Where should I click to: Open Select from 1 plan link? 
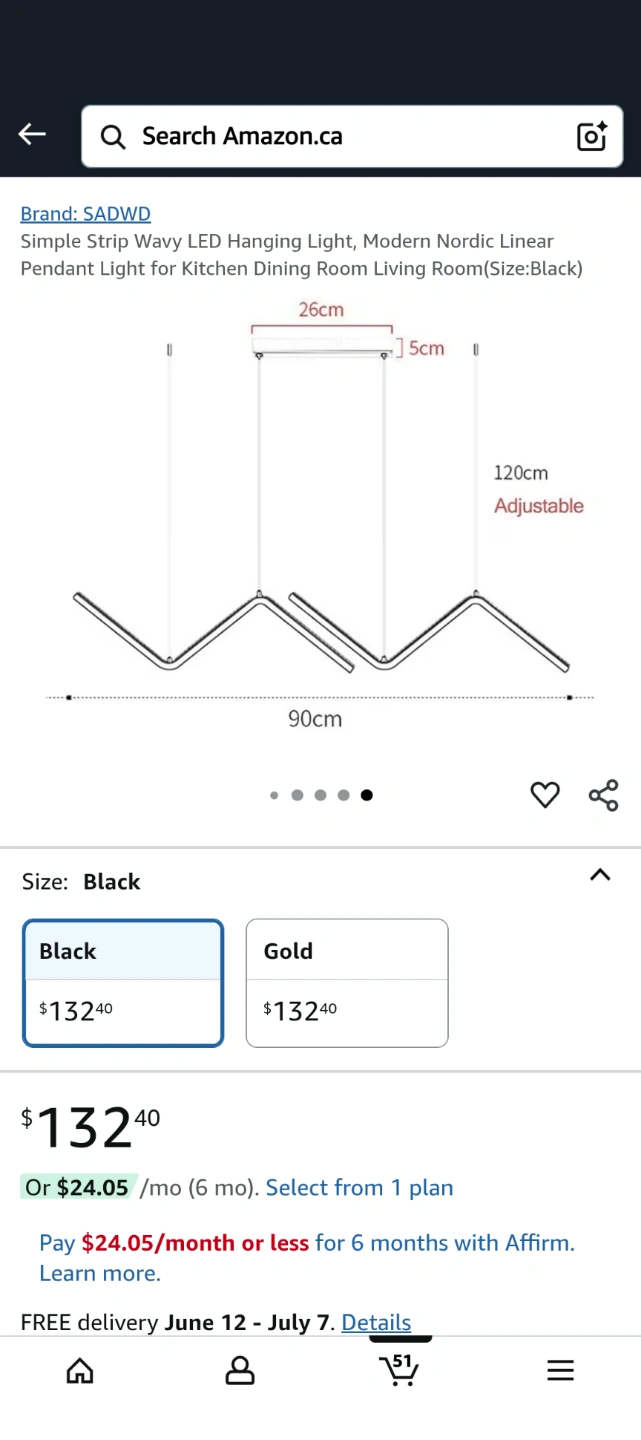point(359,1188)
